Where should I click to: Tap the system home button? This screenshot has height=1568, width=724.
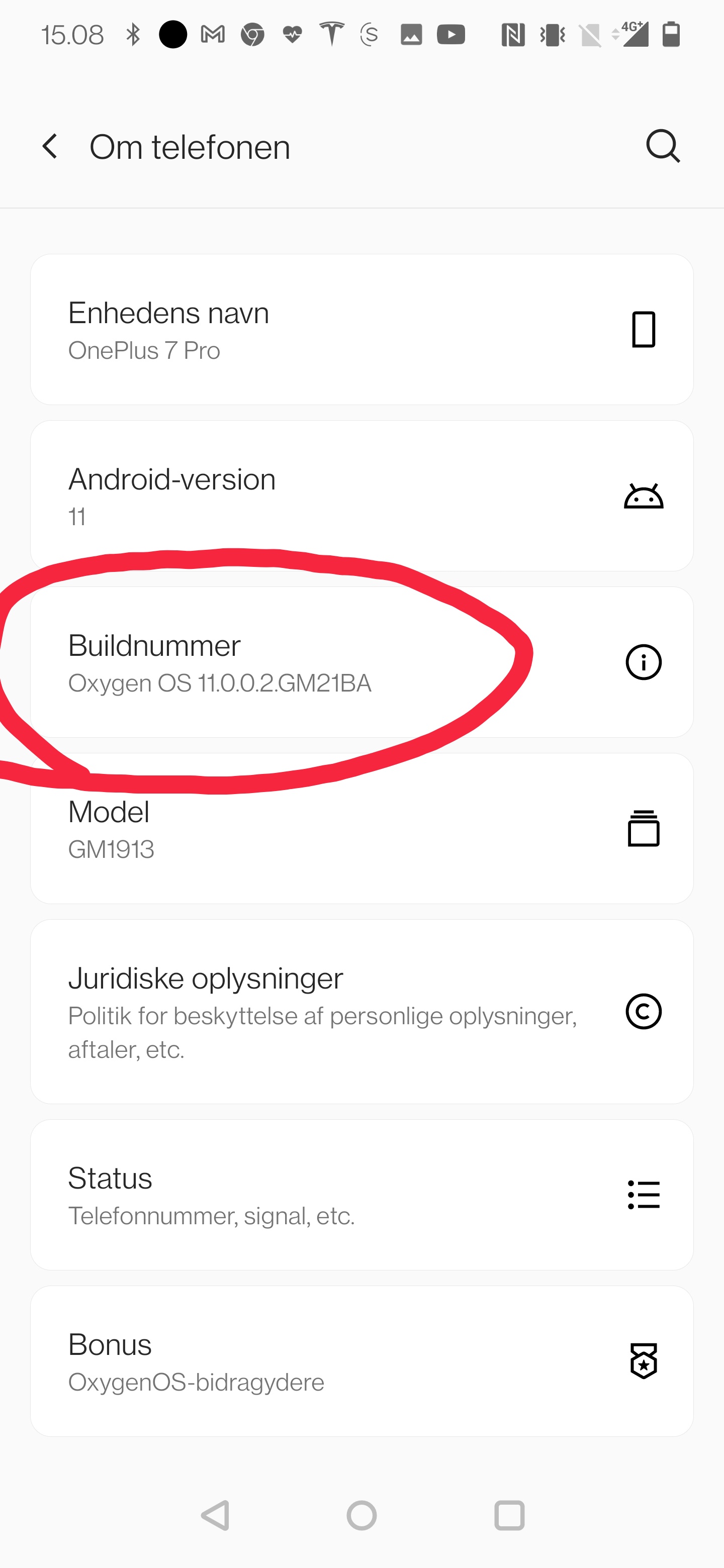pos(361,1515)
